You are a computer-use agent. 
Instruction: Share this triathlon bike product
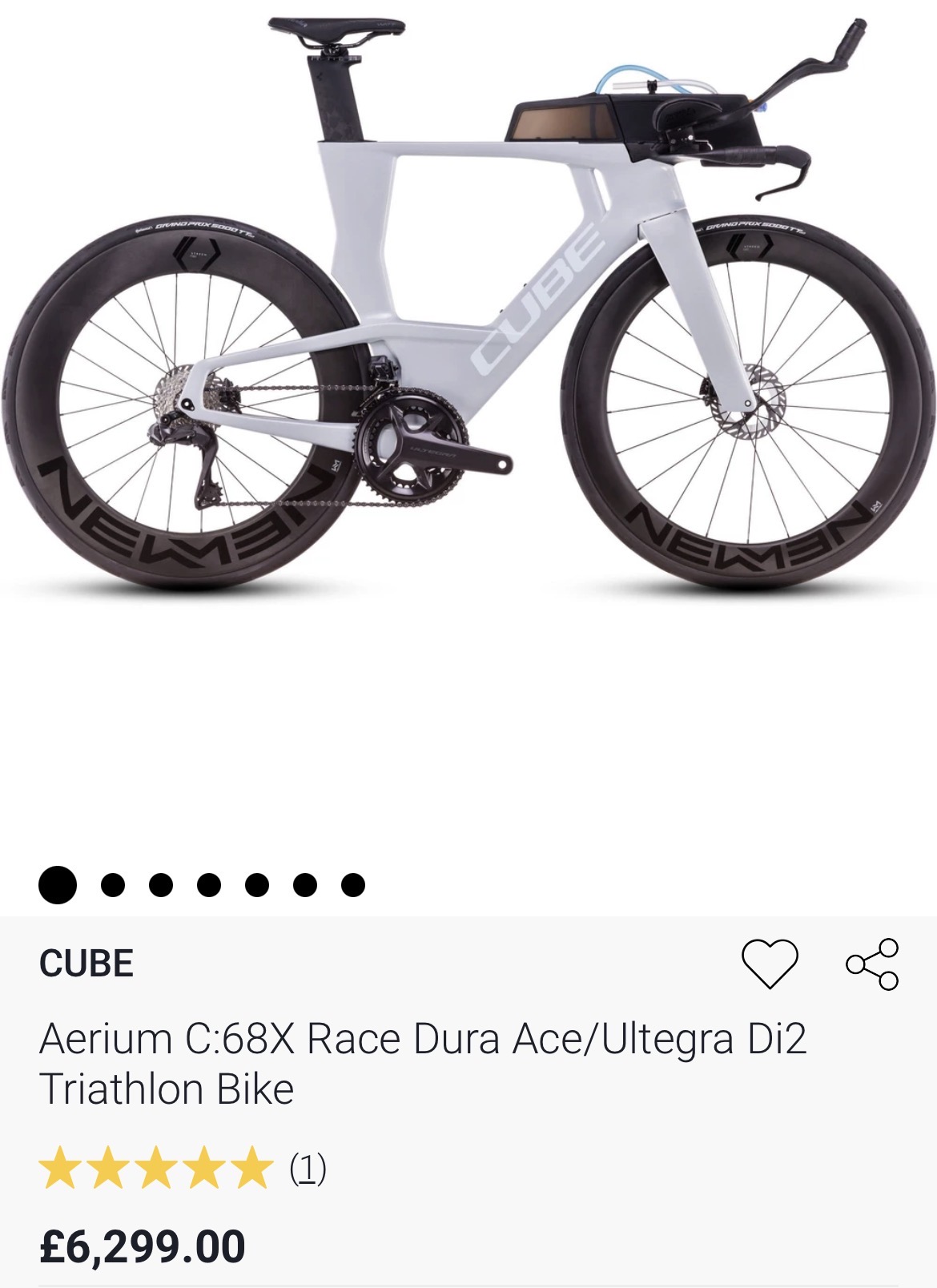[x=872, y=963]
